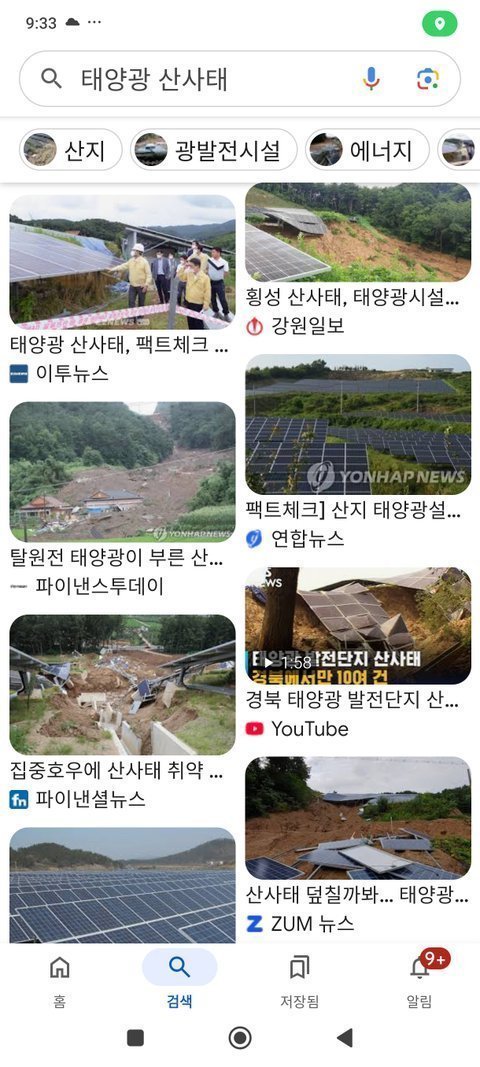The image size is (480, 1067).
Task: Open the 연합뉴스 산지 태양광 image
Action: coord(358,424)
